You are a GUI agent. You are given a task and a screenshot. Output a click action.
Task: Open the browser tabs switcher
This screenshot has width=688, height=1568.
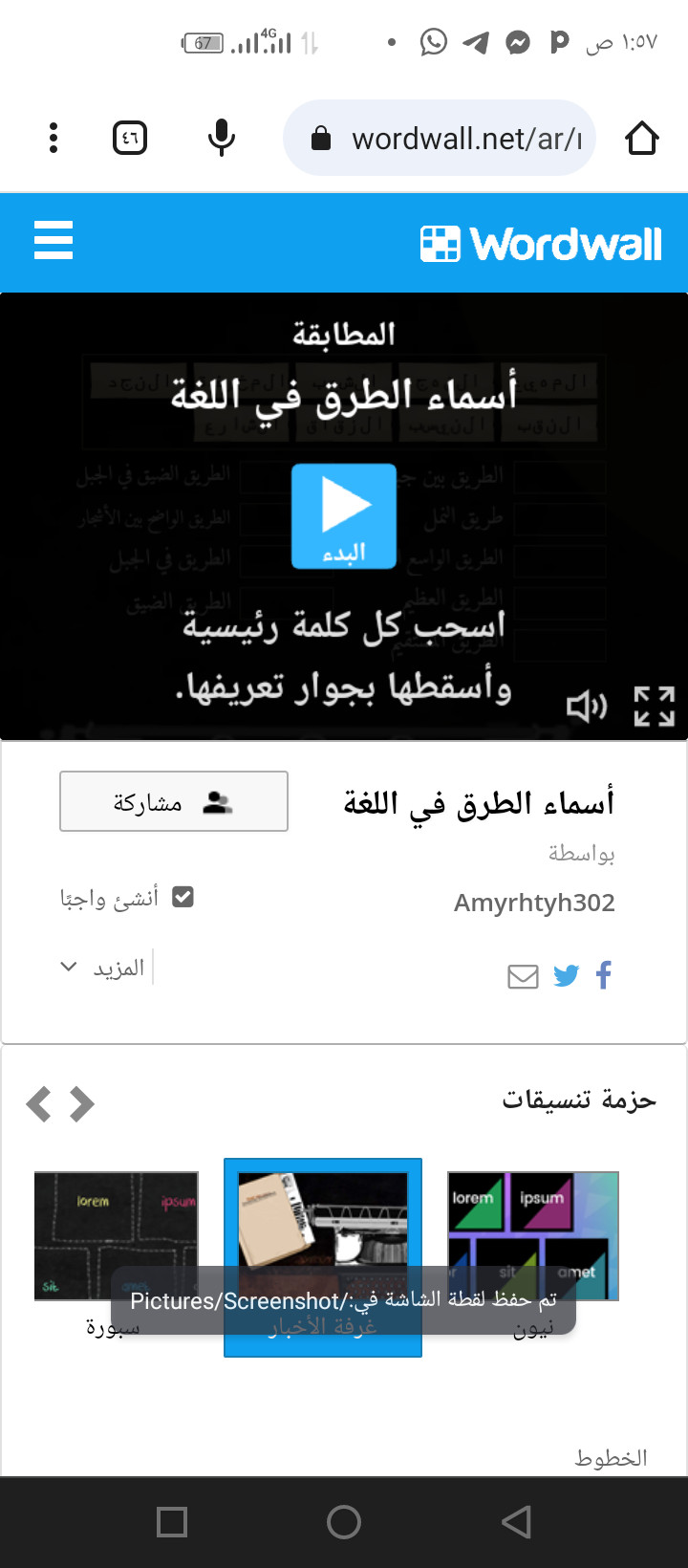[x=130, y=139]
